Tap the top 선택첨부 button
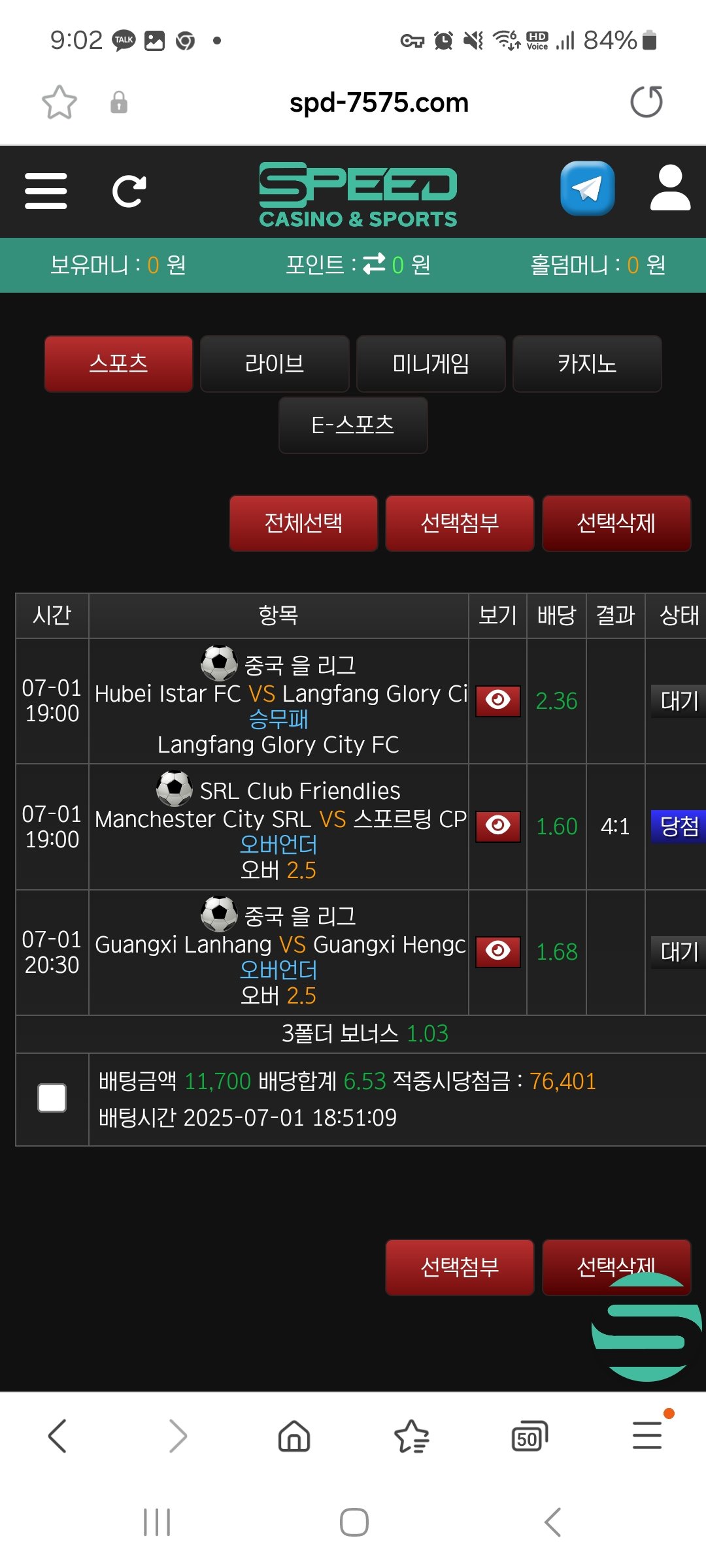 pyautogui.click(x=460, y=523)
